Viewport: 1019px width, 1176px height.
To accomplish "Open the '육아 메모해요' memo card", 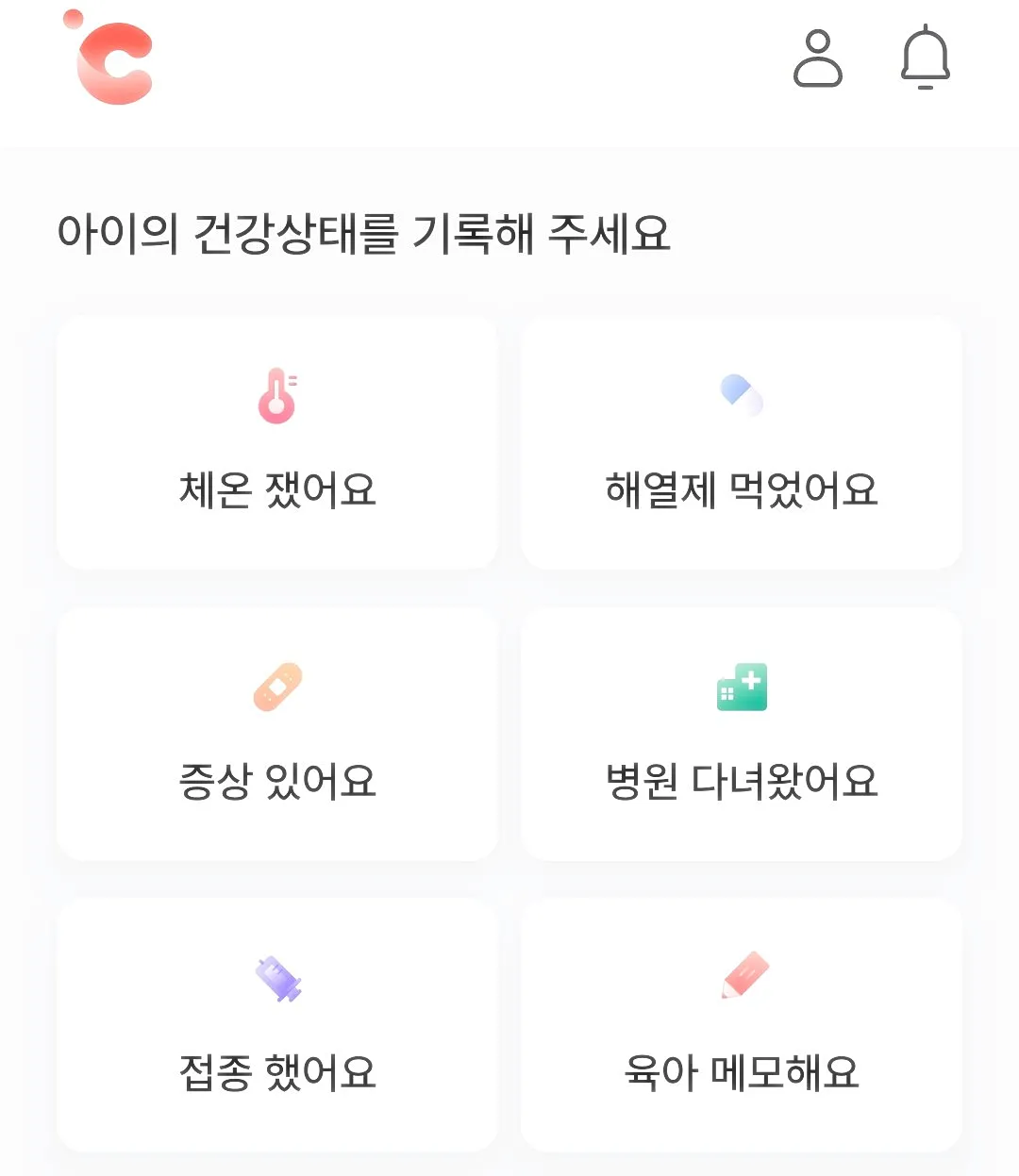I will coord(742,1024).
